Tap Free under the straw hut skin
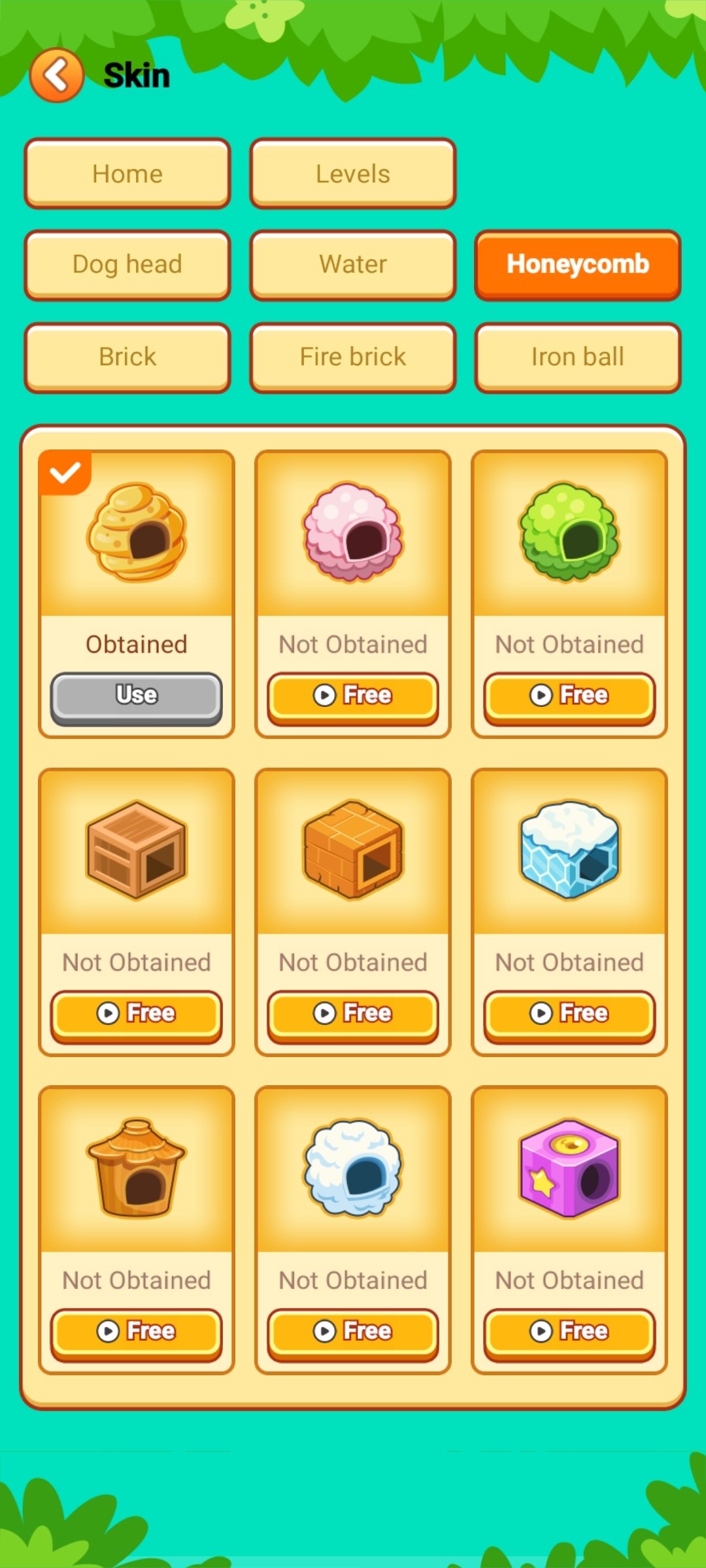Image resolution: width=706 pixels, height=1568 pixels. (137, 1333)
